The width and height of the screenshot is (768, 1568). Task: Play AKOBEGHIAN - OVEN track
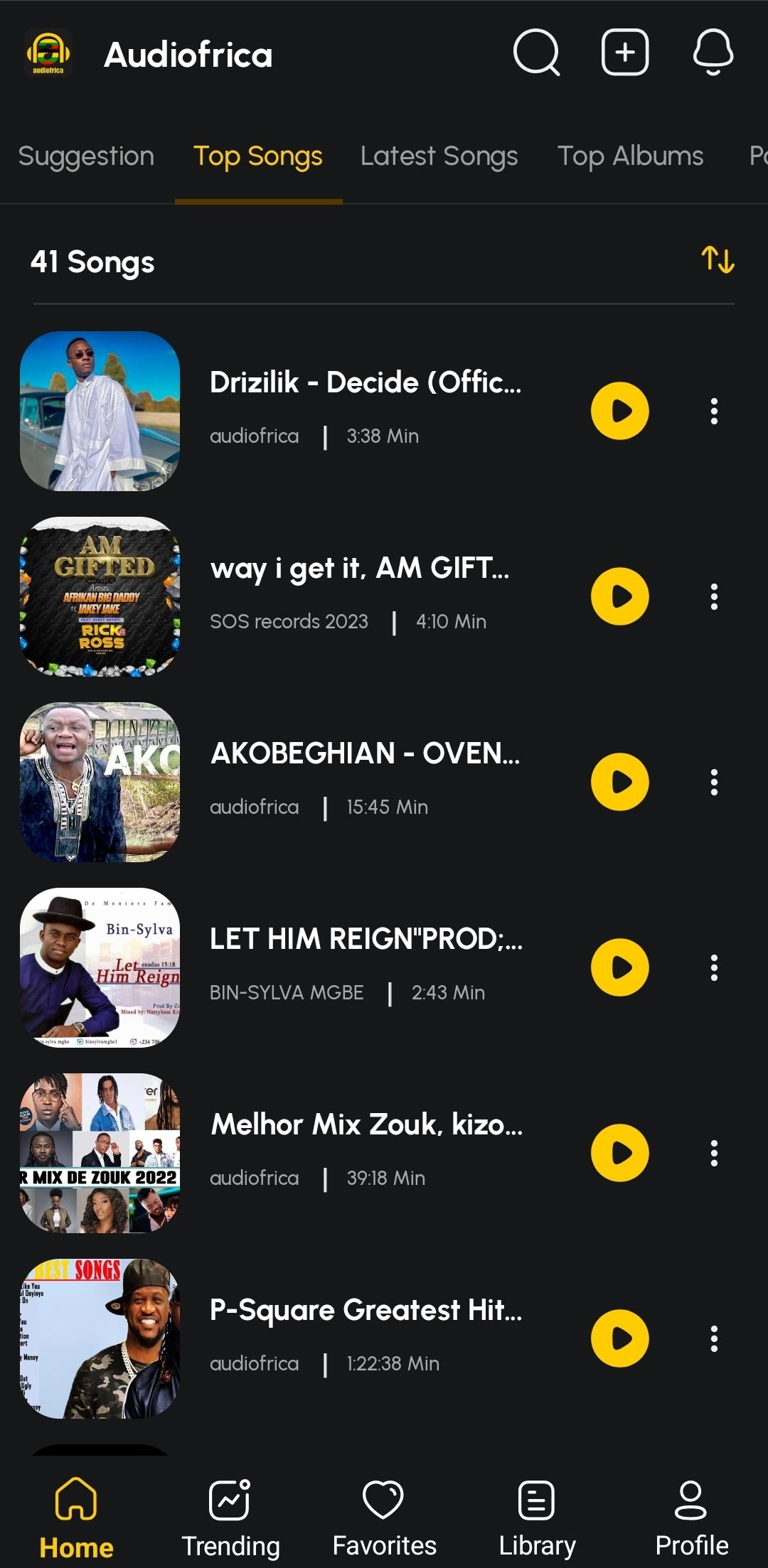click(x=620, y=782)
